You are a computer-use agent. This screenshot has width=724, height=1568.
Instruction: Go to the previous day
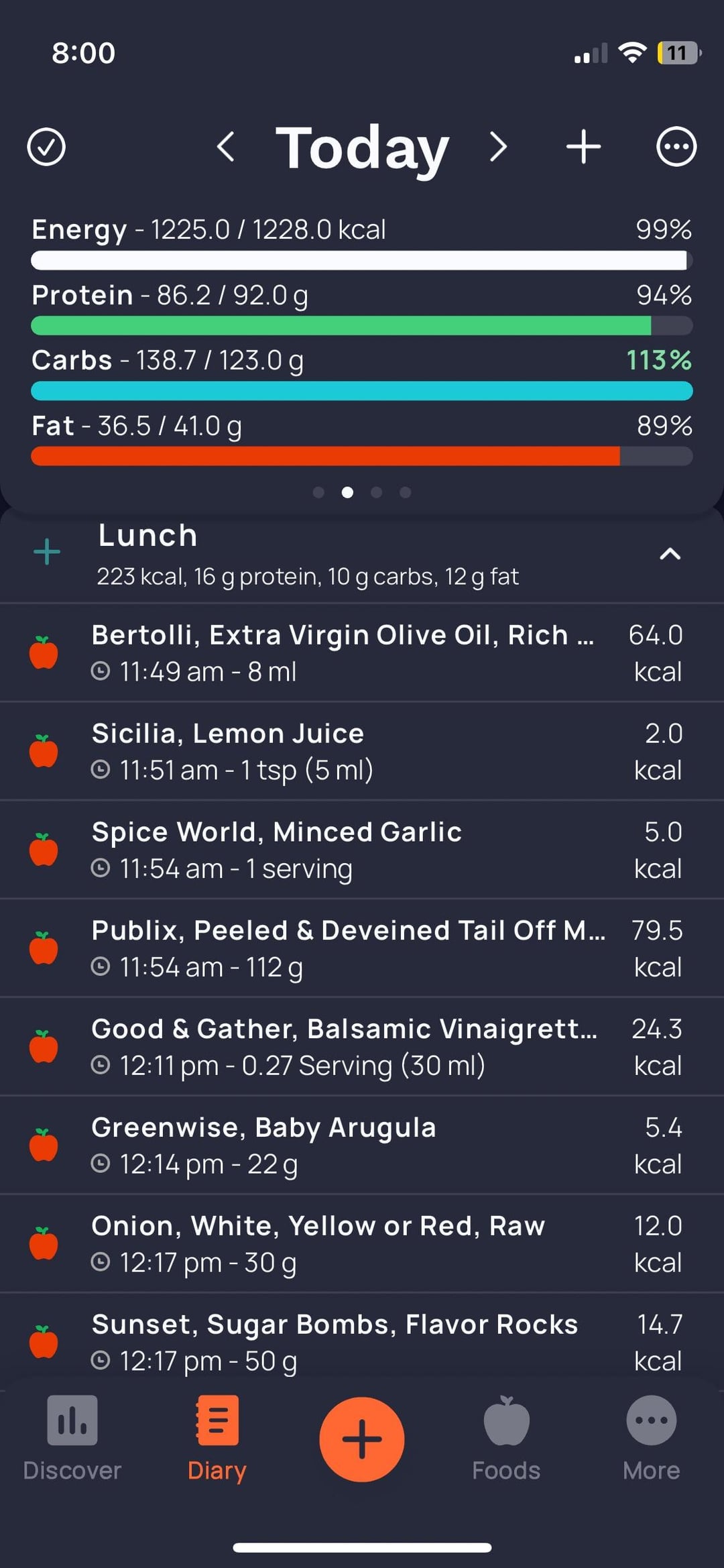click(x=226, y=147)
